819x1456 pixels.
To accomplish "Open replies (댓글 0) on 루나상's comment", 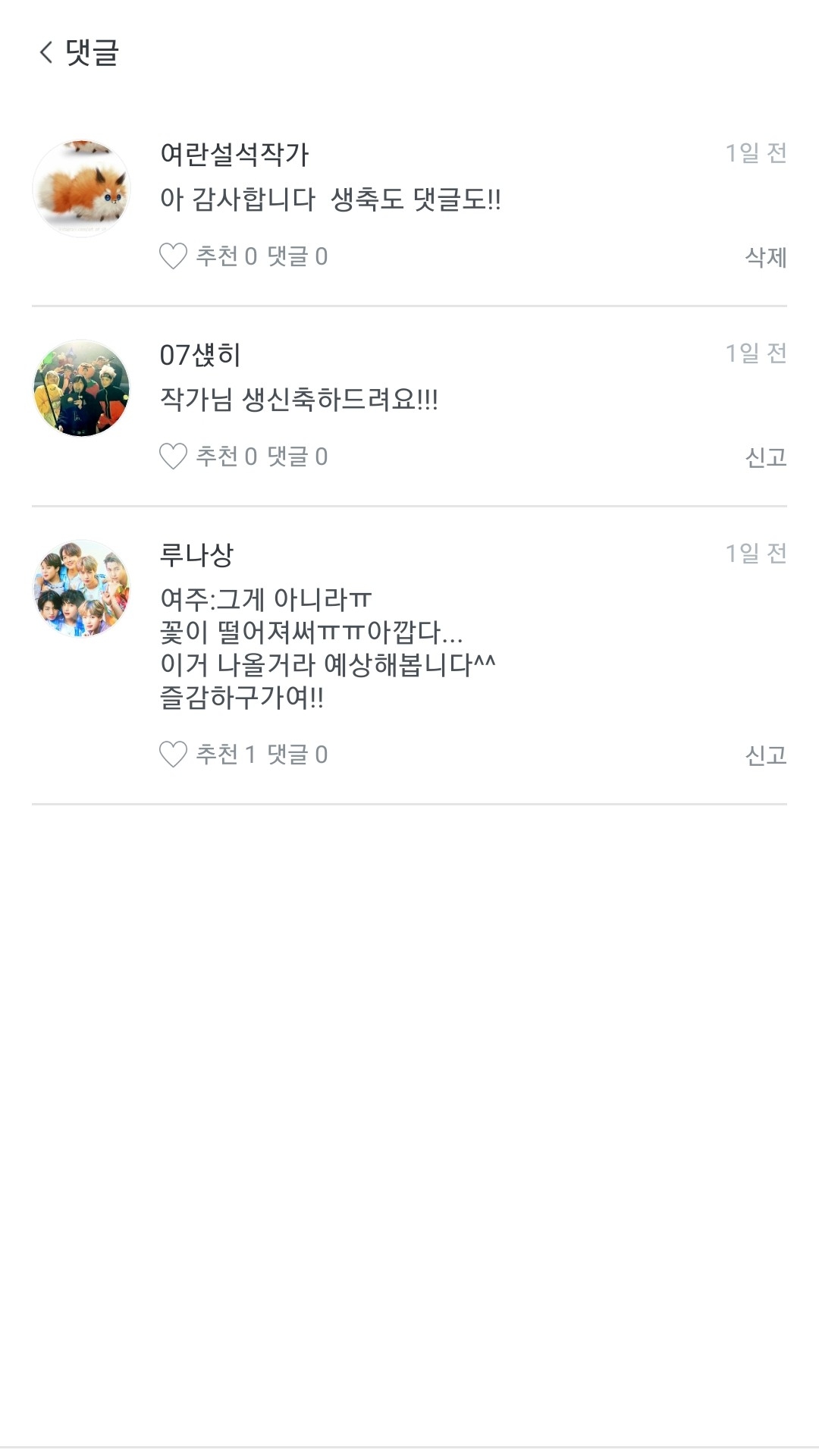I will pyautogui.click(x=297, y=755).
